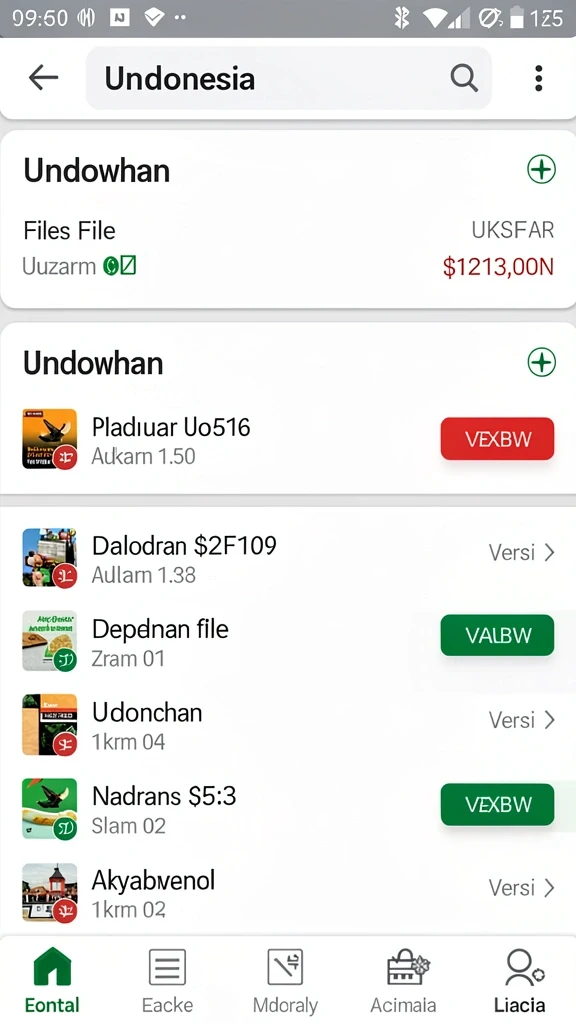Open Versi for Akyabvenol

click(x=522, y=888)
